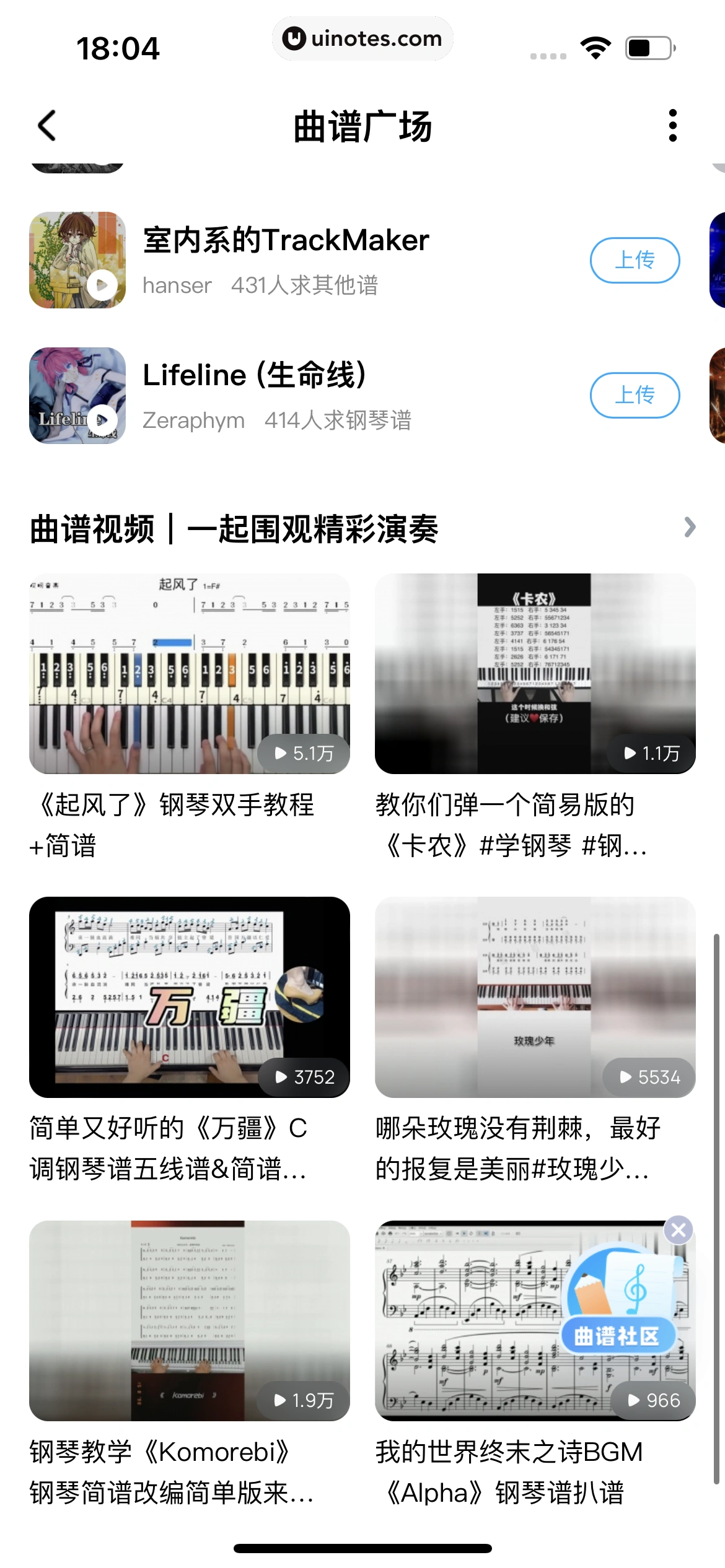This screenshot has width=725, height=1568.
Task: Open the 《起风了》钢琴双手教程 video
Action: tap(189, 674)
